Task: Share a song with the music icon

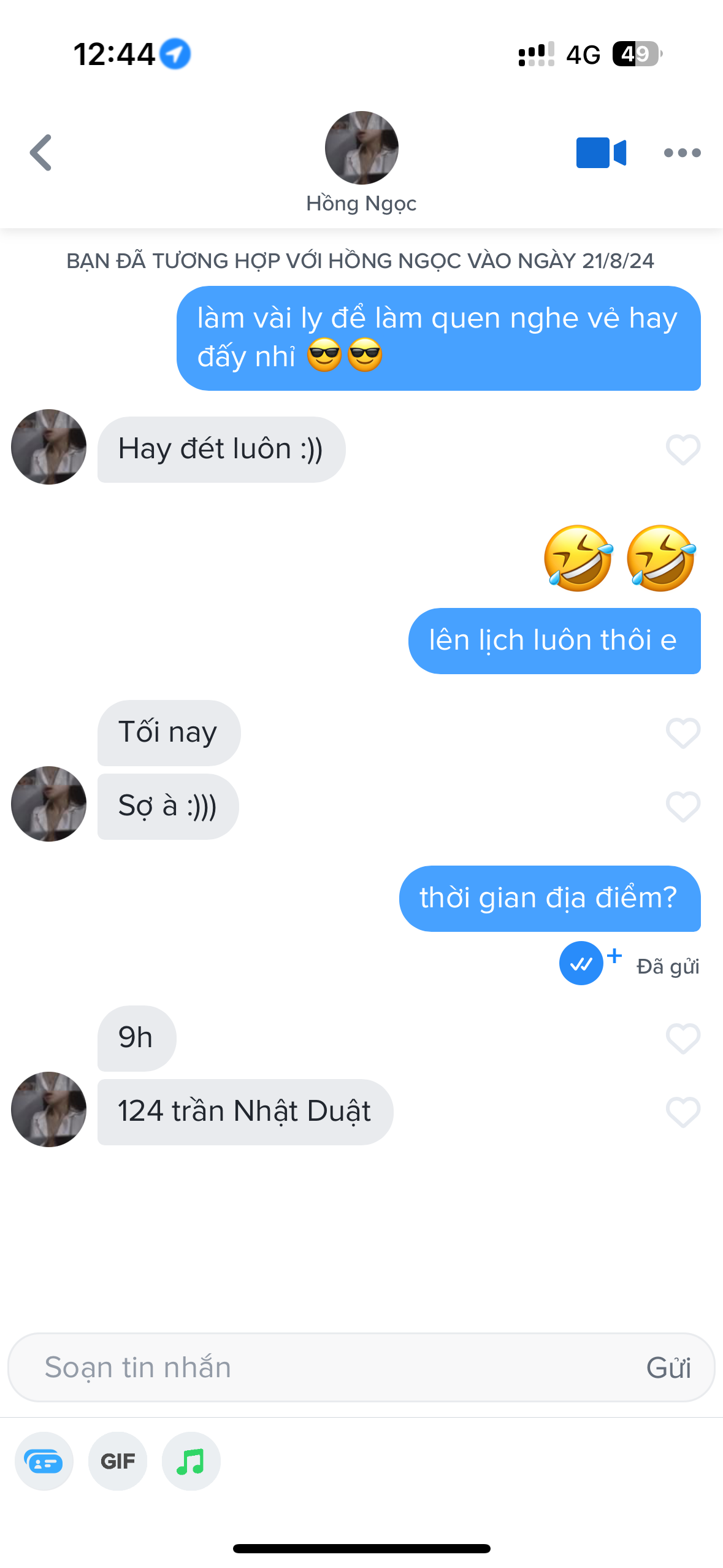Action: coord(191,1461)
